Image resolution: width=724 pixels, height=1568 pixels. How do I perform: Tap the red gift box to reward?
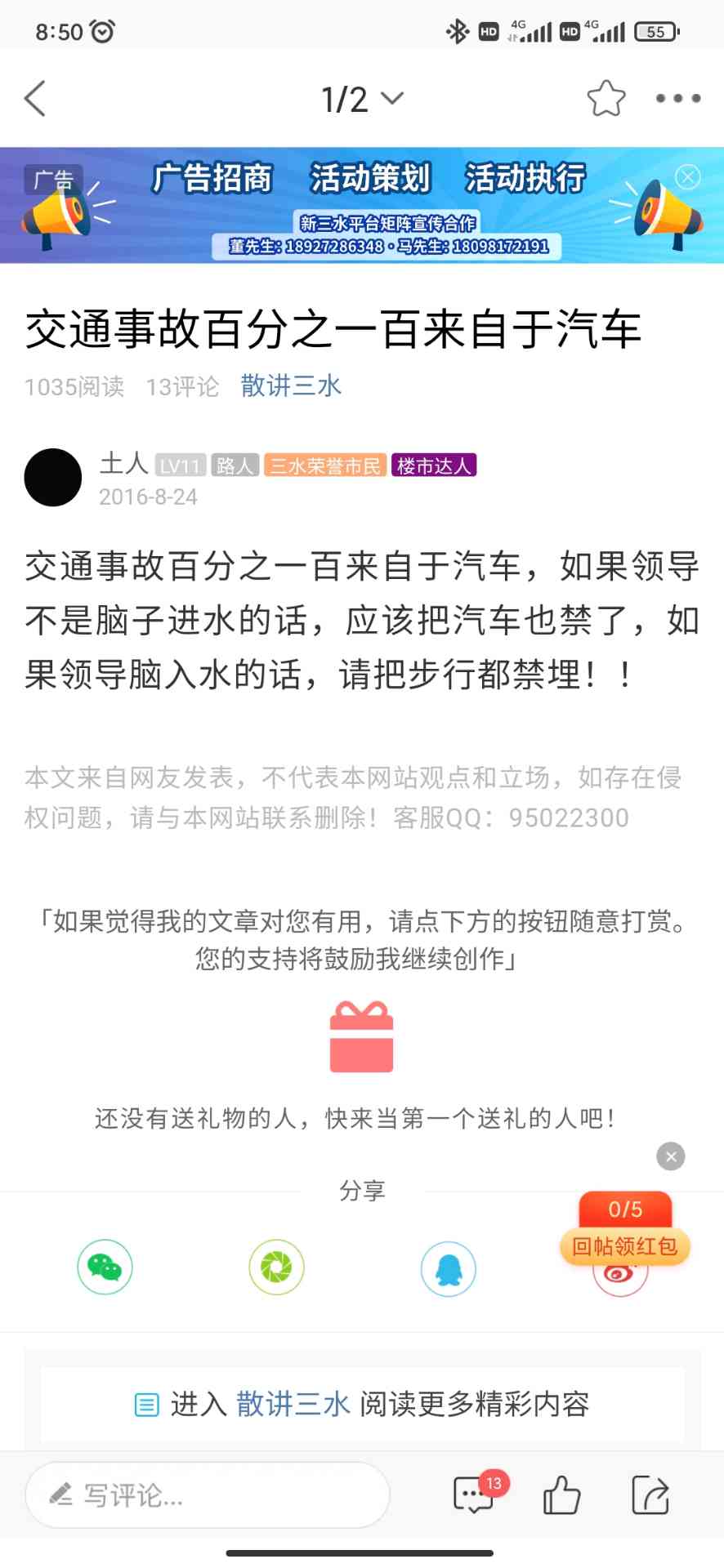[361, 1036]
